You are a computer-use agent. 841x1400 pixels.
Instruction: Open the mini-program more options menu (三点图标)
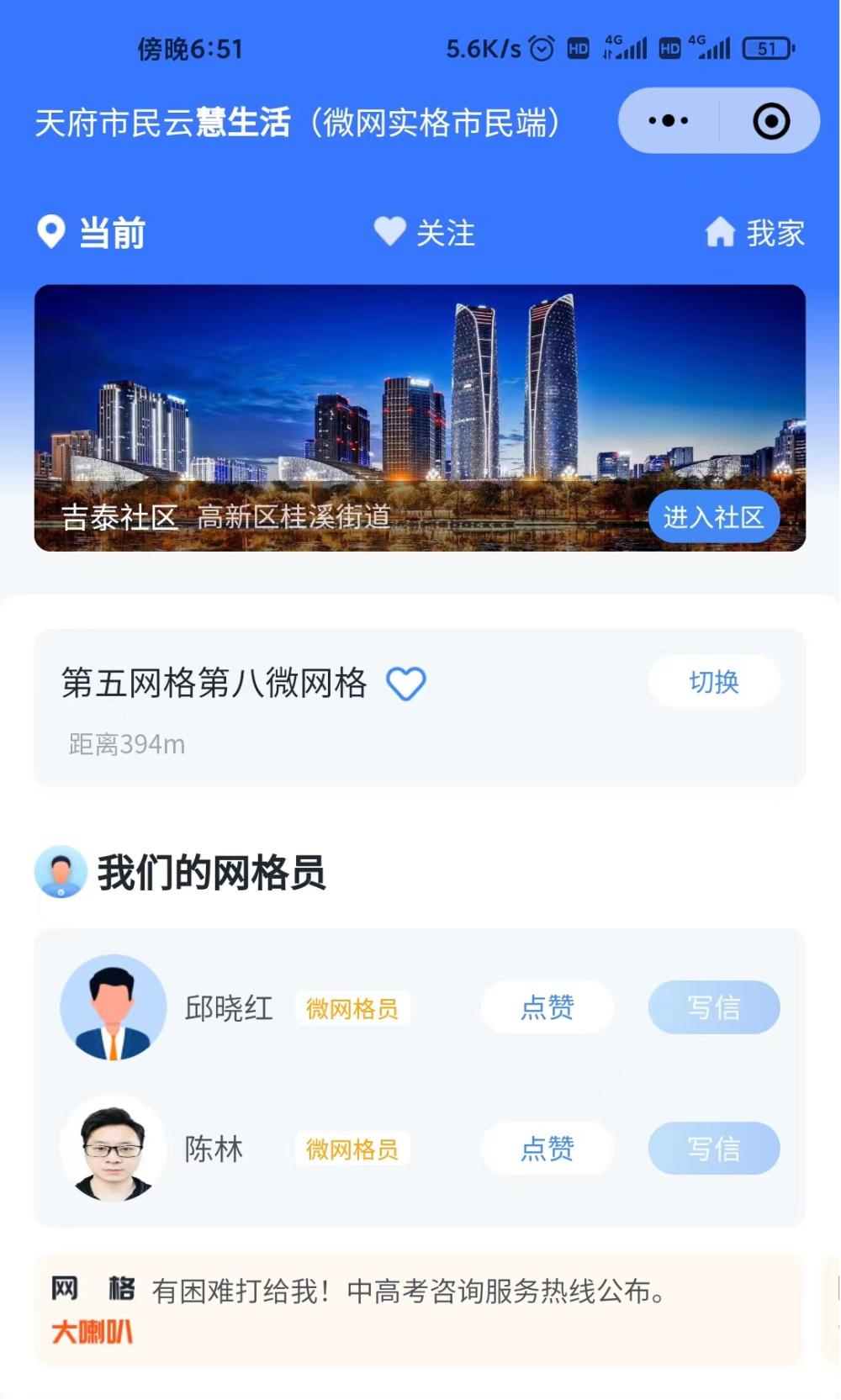coord(667,120)
